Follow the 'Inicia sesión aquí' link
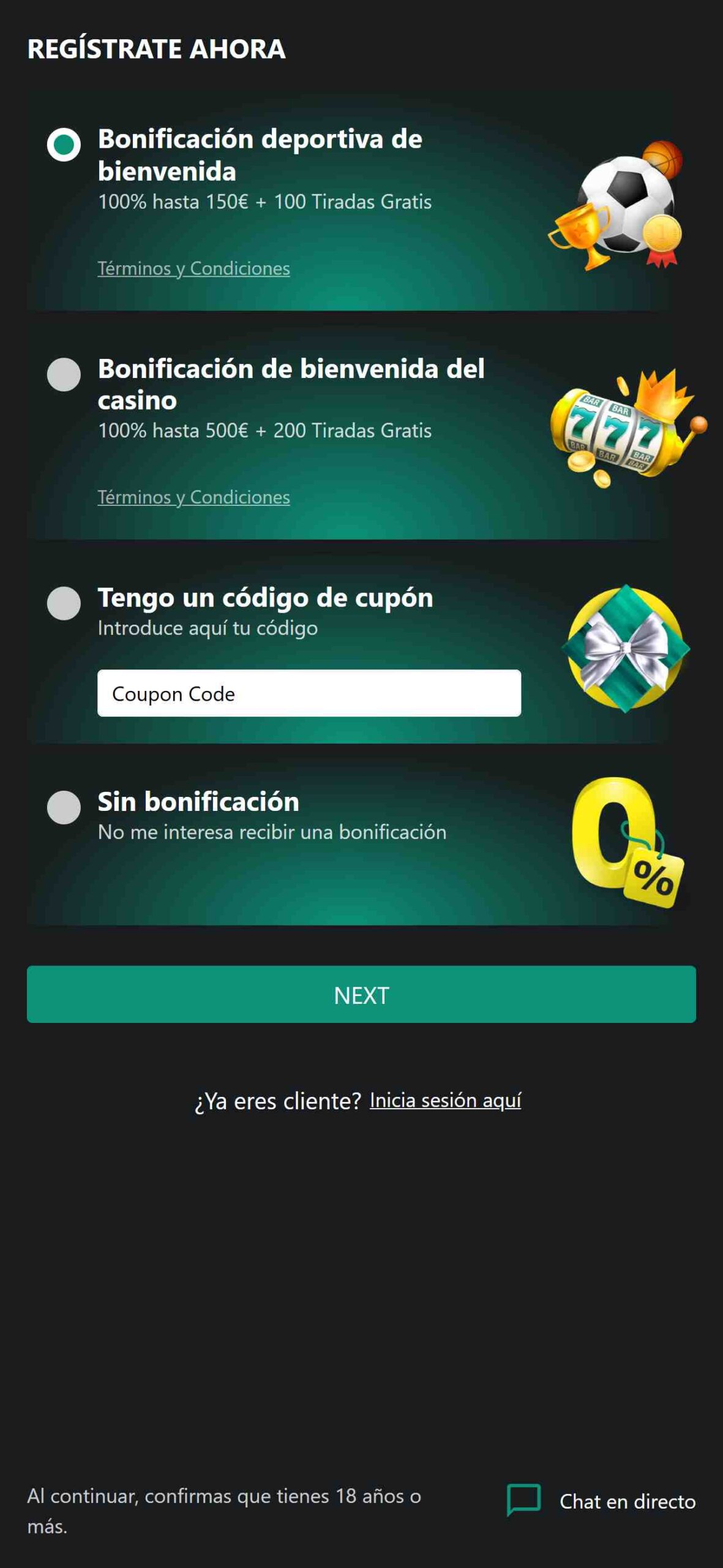The height and width of the screenshot is (1568, 723). point(445,1101)
